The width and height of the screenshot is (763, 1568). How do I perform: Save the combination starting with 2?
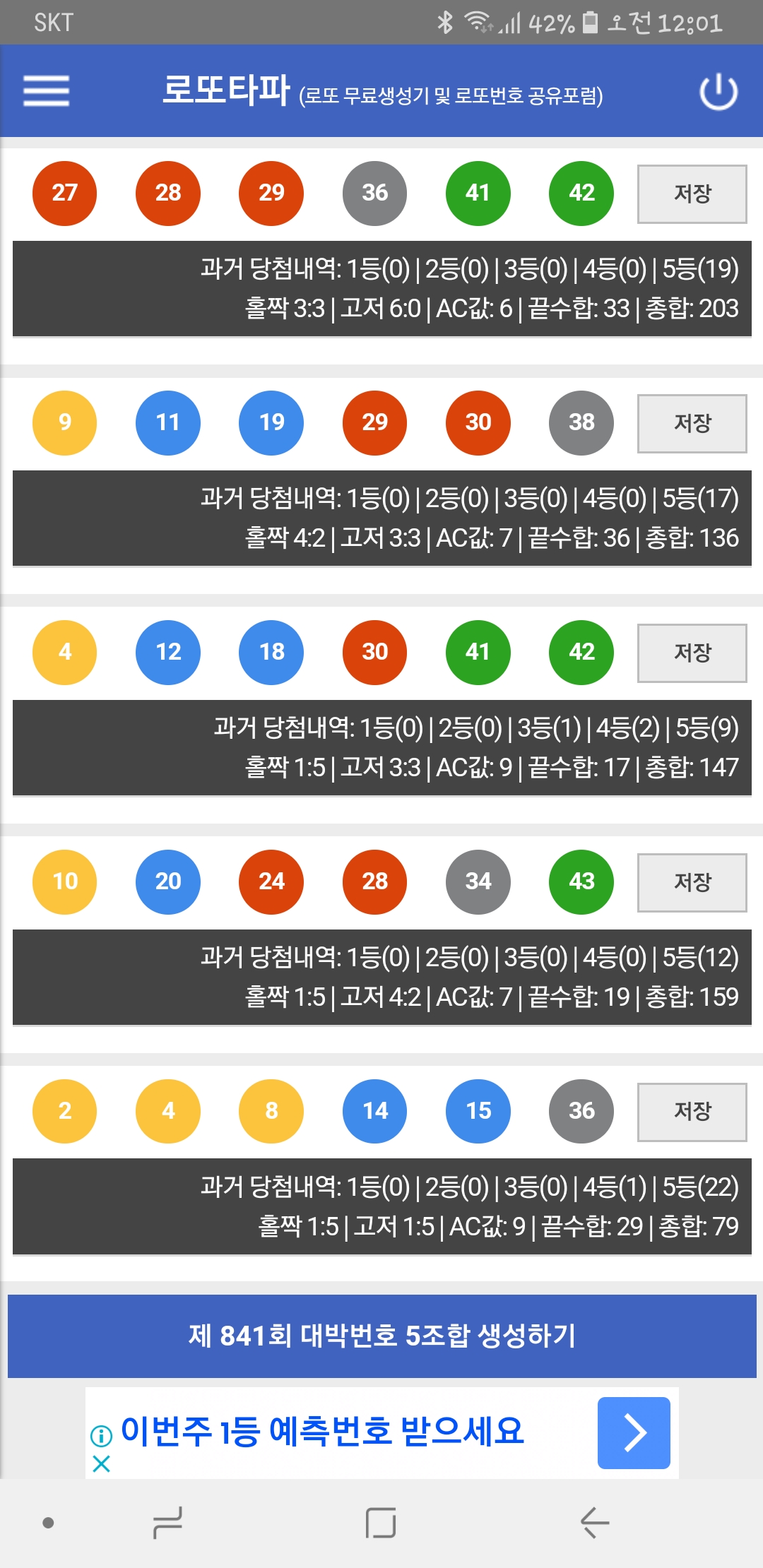692,1112
